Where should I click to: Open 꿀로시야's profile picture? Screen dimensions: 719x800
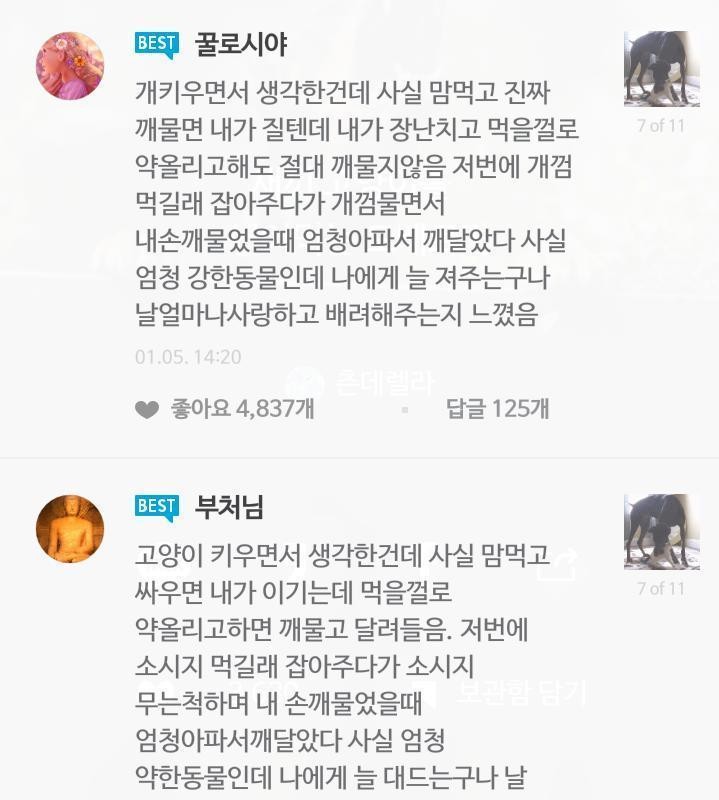pos(70,66)
